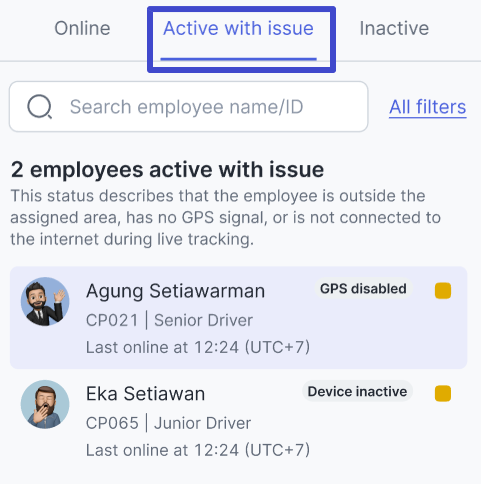The width and height of the screenshot is (481, 484).
Task: Open Eka Setiawan's employee row
Action: coord(239,421)
